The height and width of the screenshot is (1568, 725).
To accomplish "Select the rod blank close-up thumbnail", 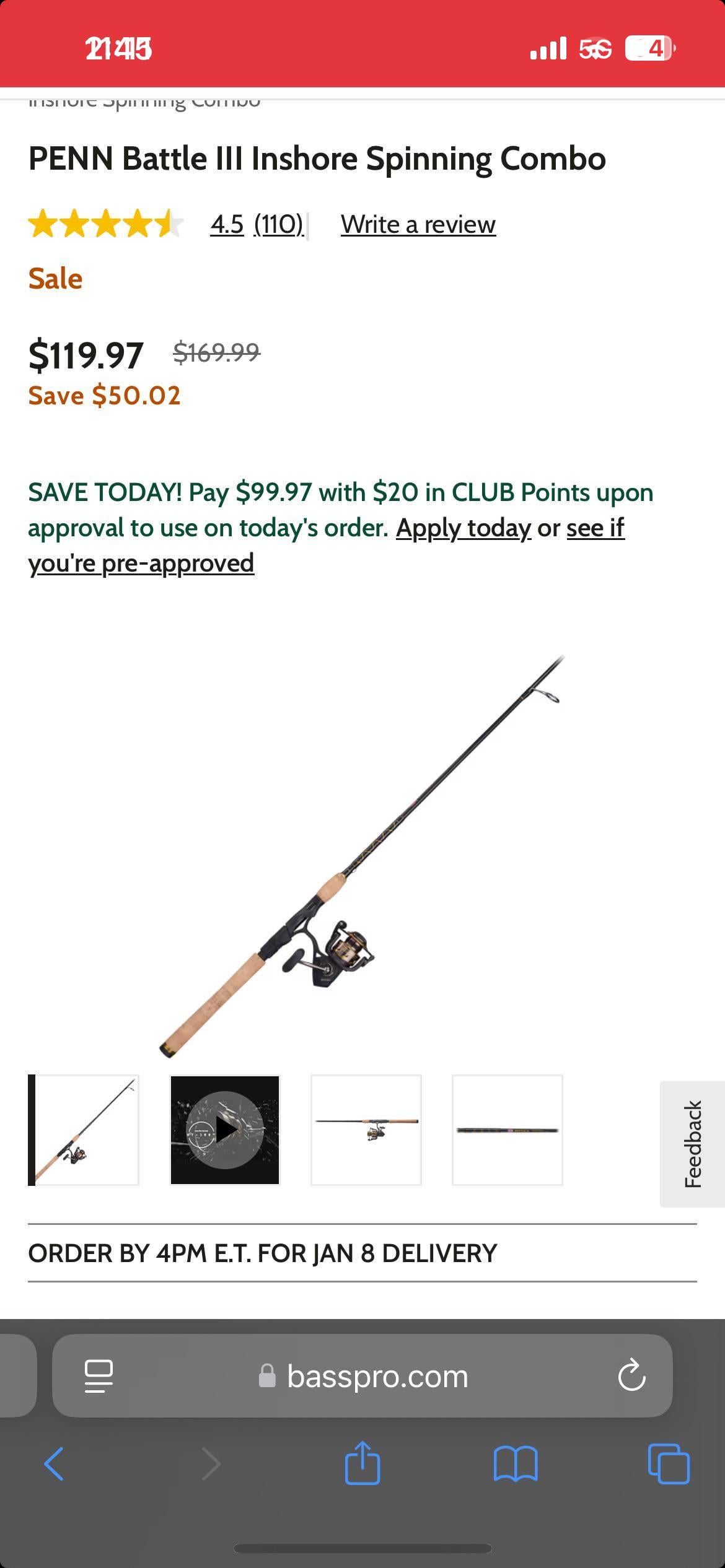I will pos(507,1130).
